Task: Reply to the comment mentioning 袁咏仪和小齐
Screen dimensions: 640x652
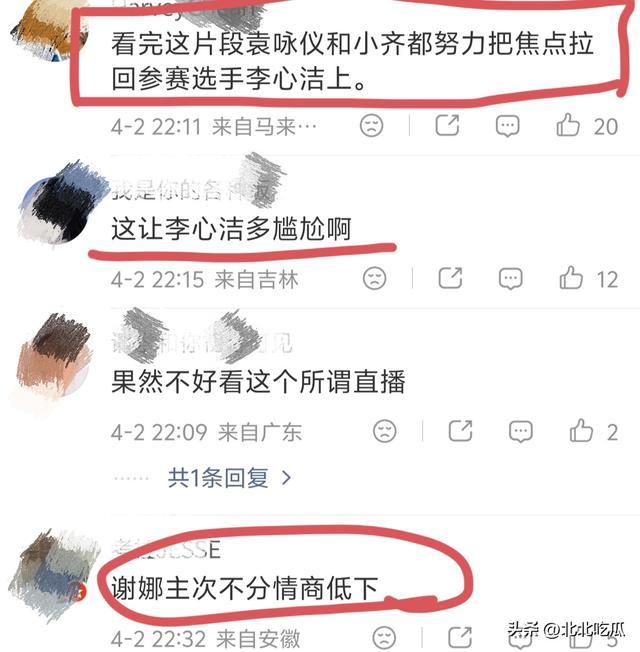Action: (508, 126)
